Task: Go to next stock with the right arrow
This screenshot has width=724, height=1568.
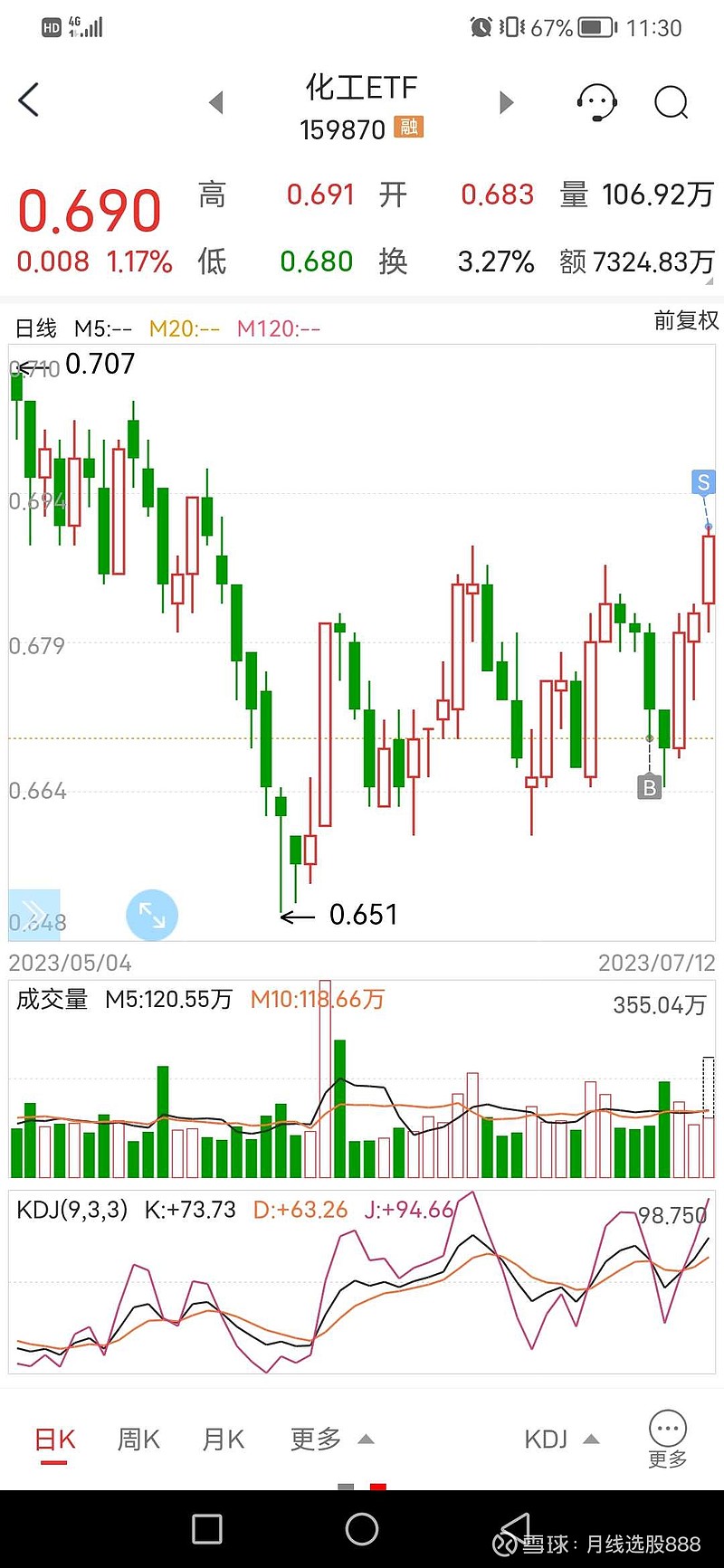Action: coord(505,102)
